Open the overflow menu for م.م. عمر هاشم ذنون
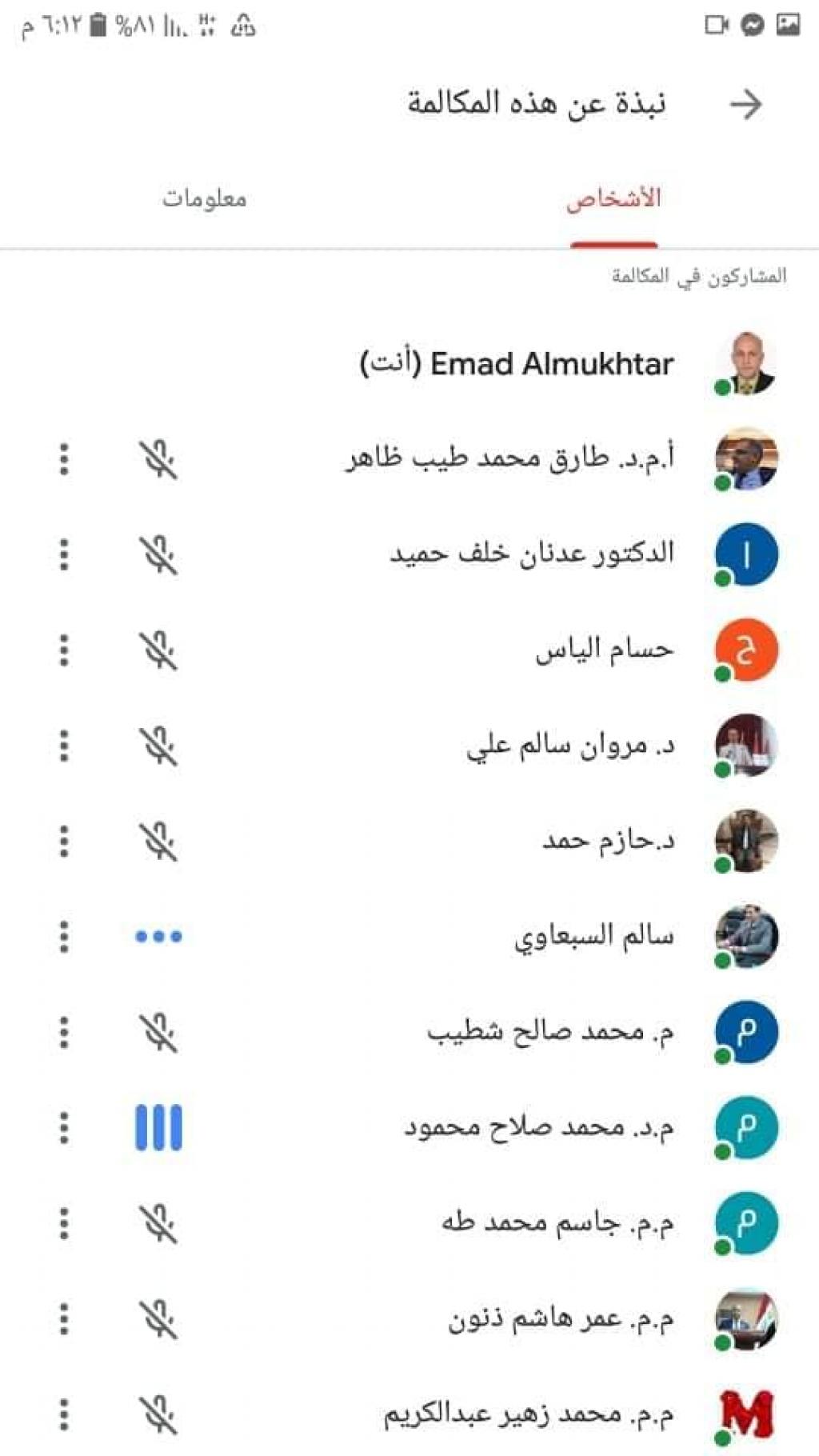 tap(64, 1318)
